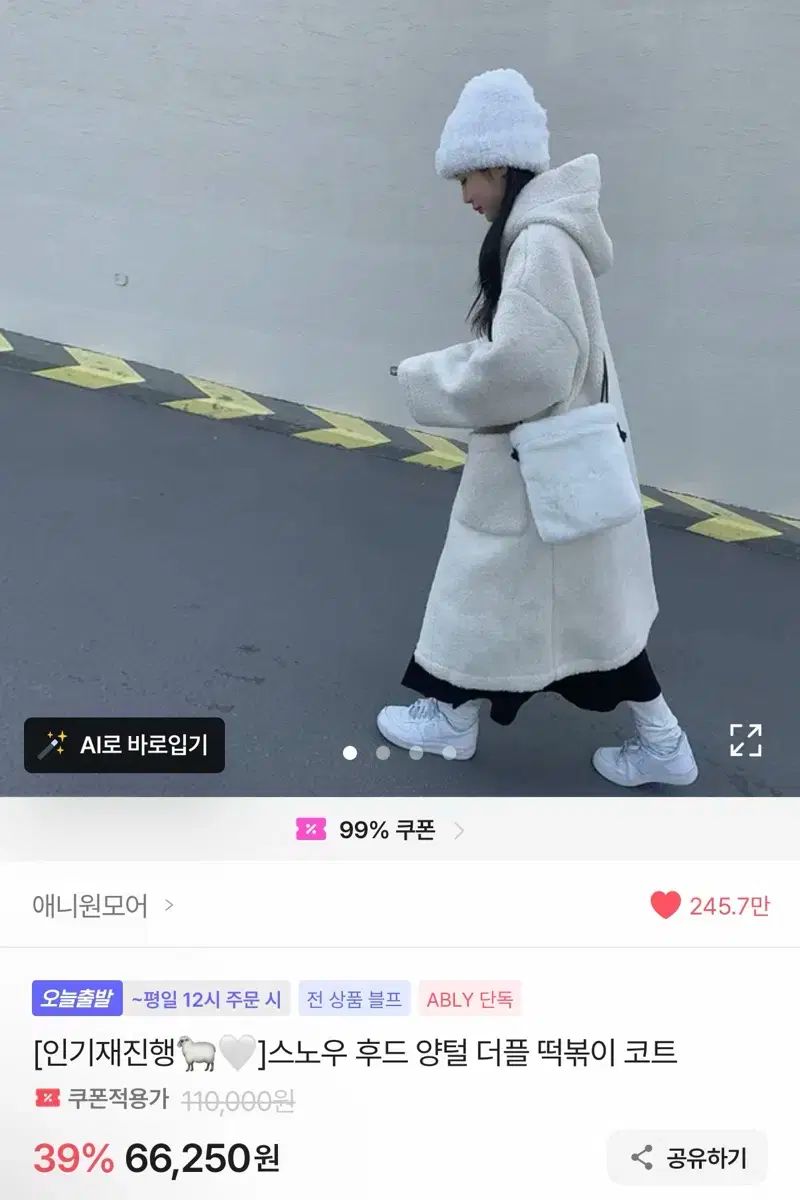Tap the 공유하기 share button
This screenshot has width=800, height=1200.
(688, 1158)
